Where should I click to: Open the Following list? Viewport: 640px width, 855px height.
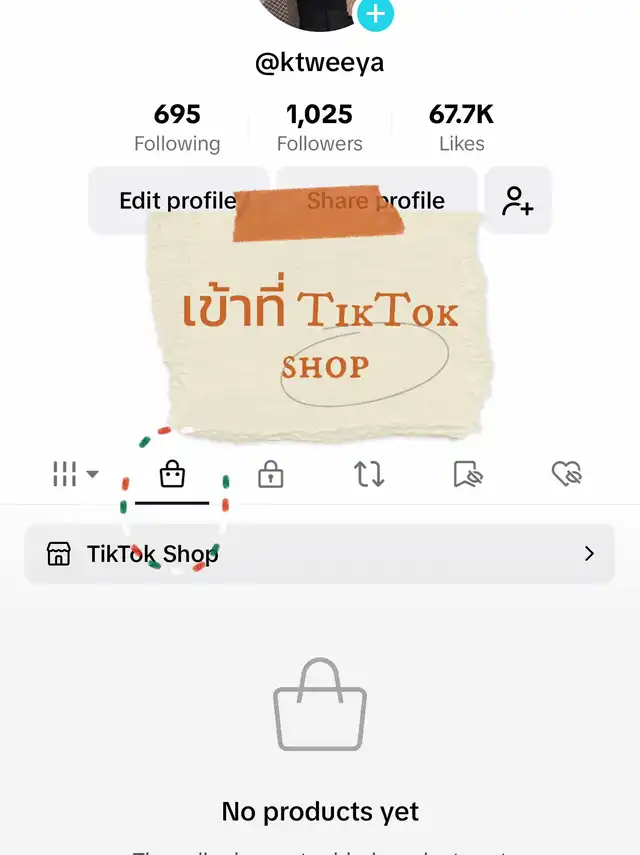point(177,128)
